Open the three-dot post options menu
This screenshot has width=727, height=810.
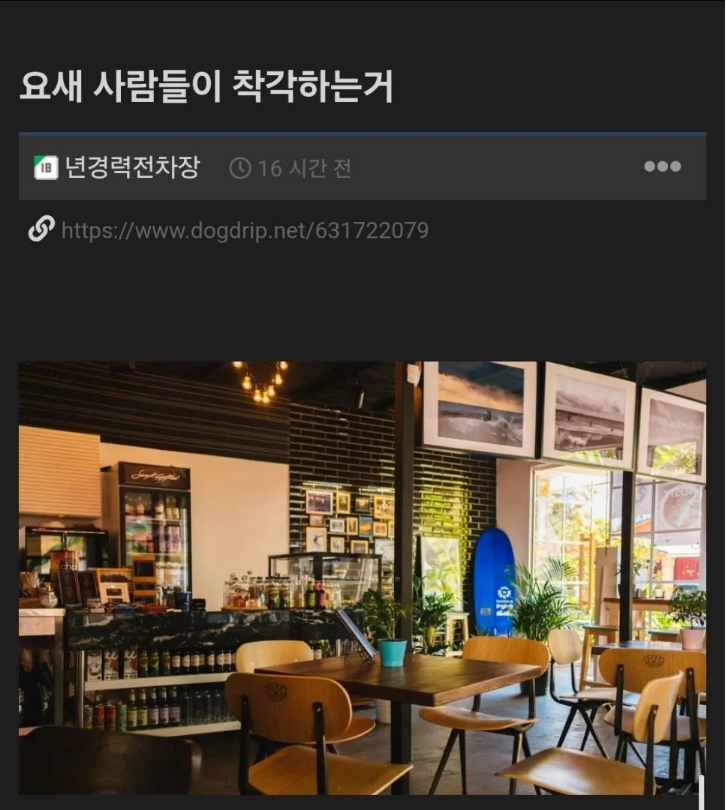pos(662,167)
